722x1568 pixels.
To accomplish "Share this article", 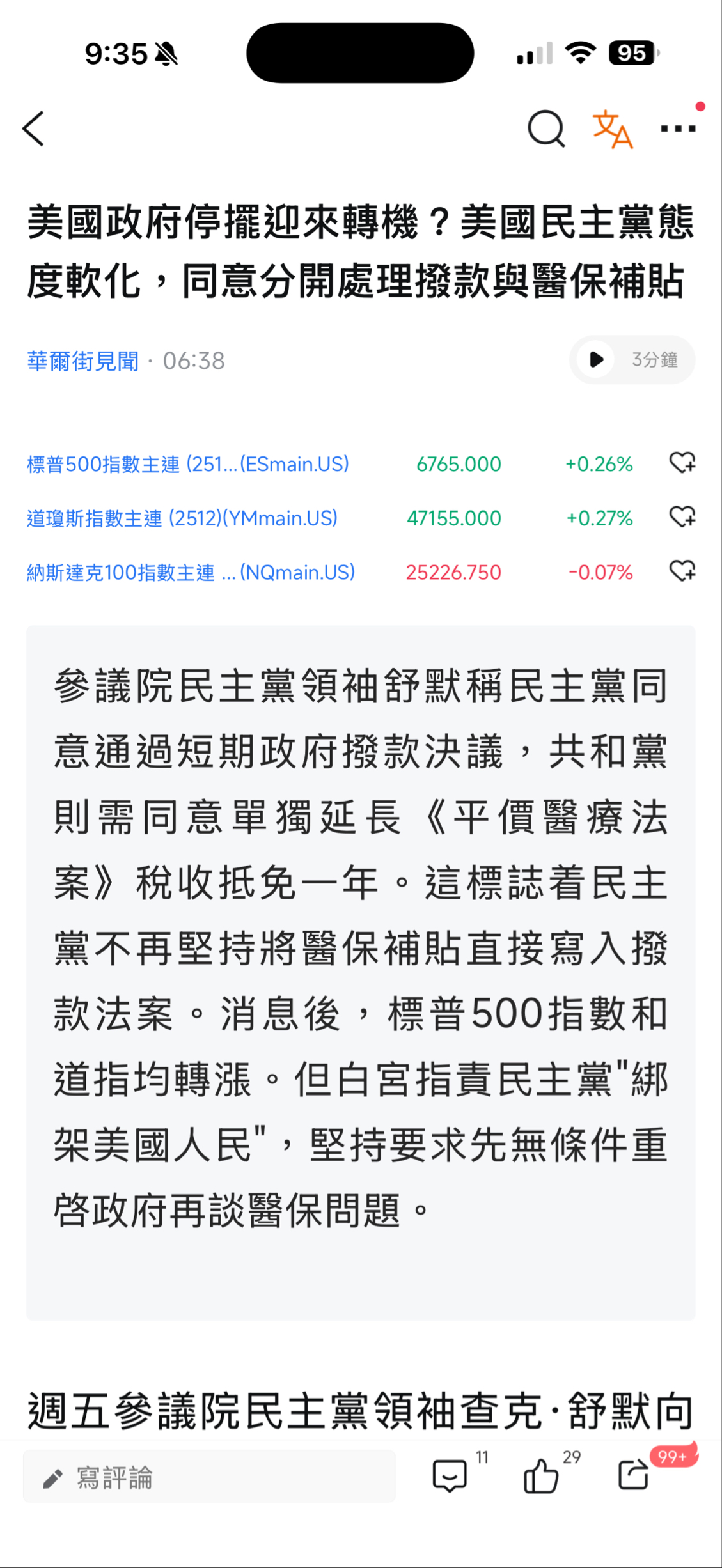I will tap(634, 1475).
